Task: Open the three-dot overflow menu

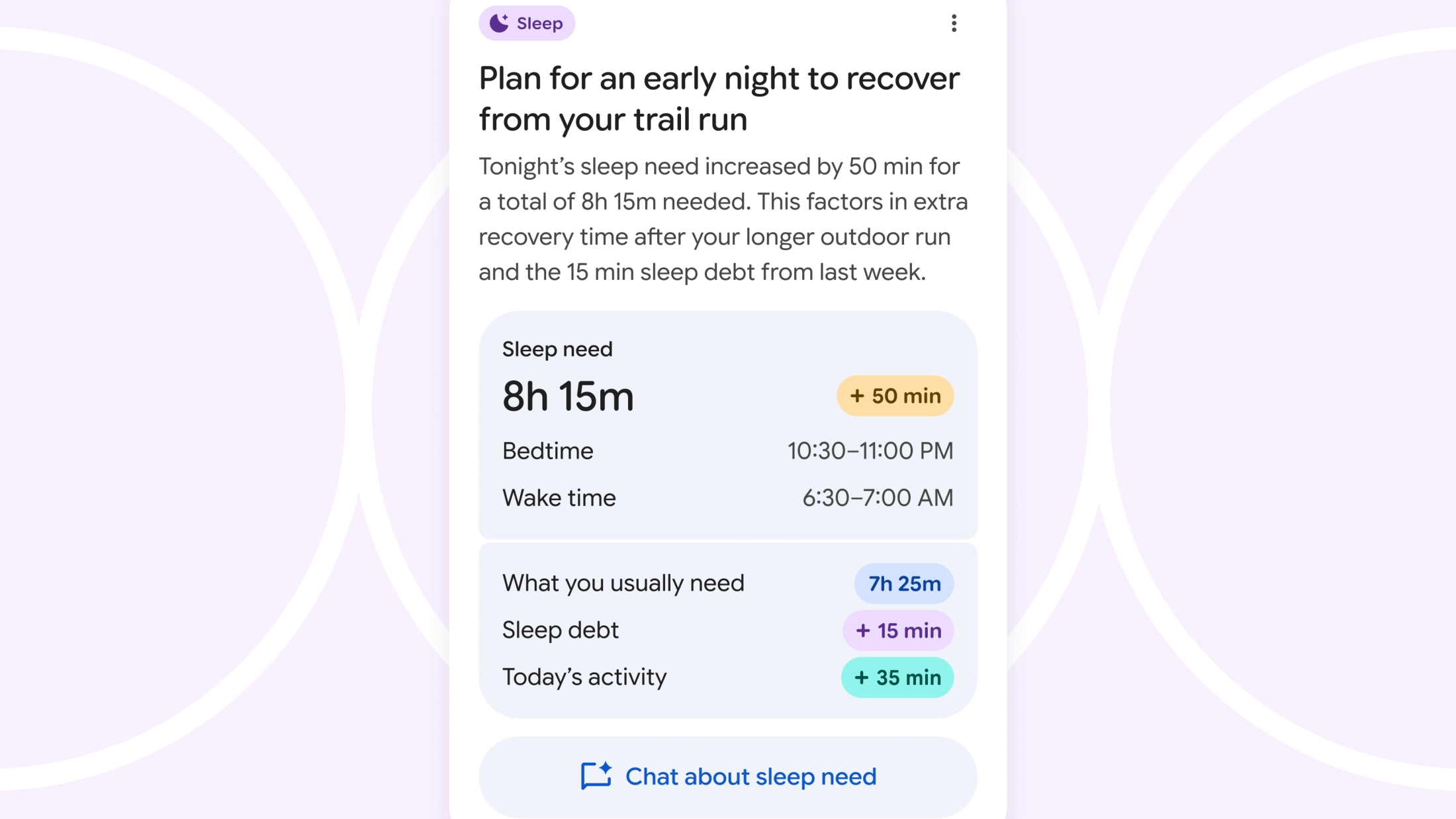Action: (954, 24)
